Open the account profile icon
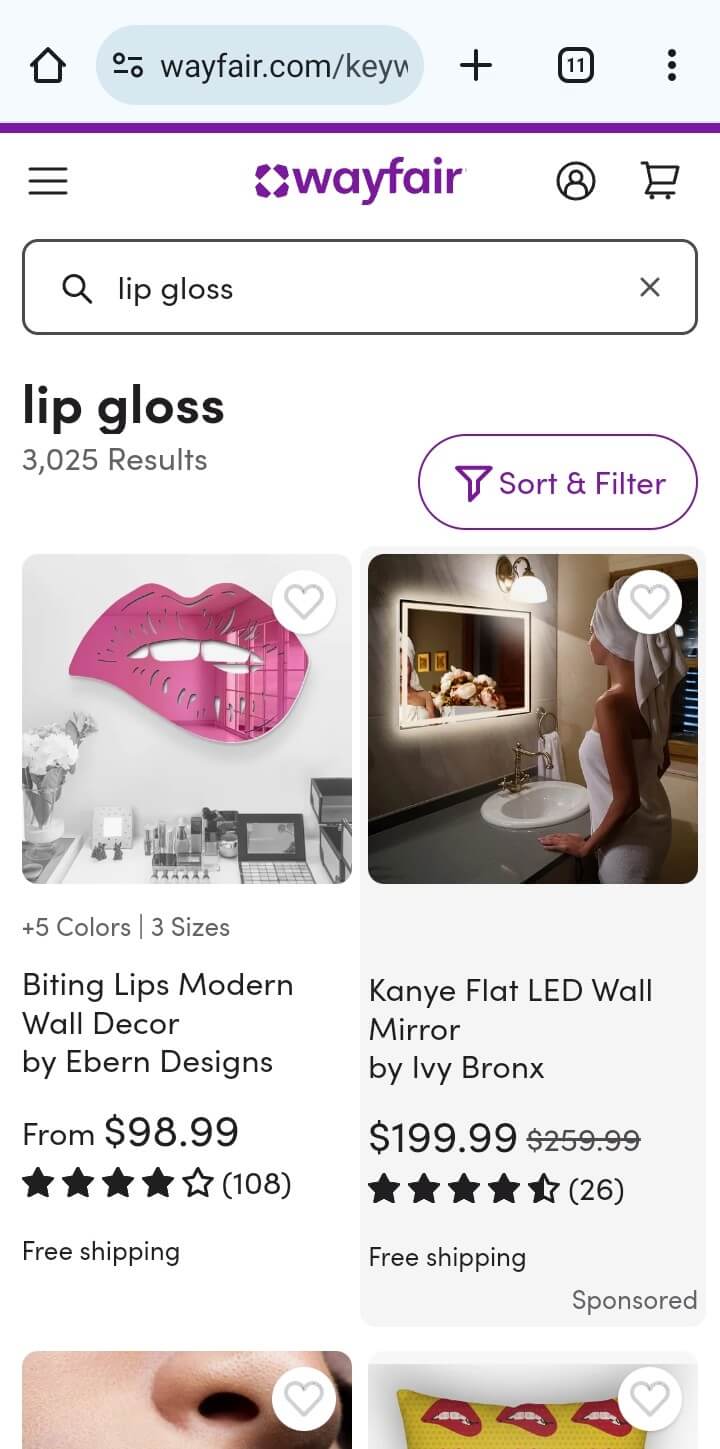Screen dimensions: 720x1449 (x=575, y=182)
